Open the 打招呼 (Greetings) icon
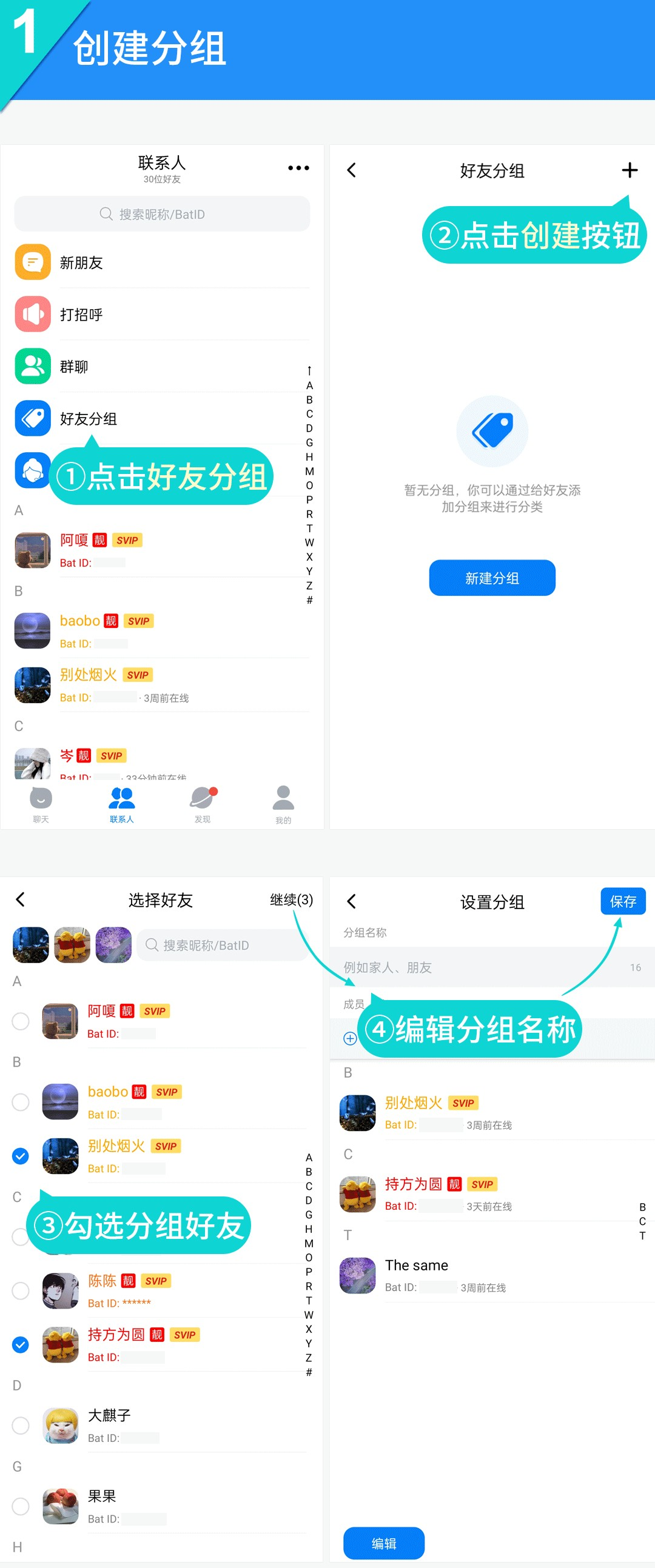The width and height of the screenshot is (655, 1568). point(32,314)
